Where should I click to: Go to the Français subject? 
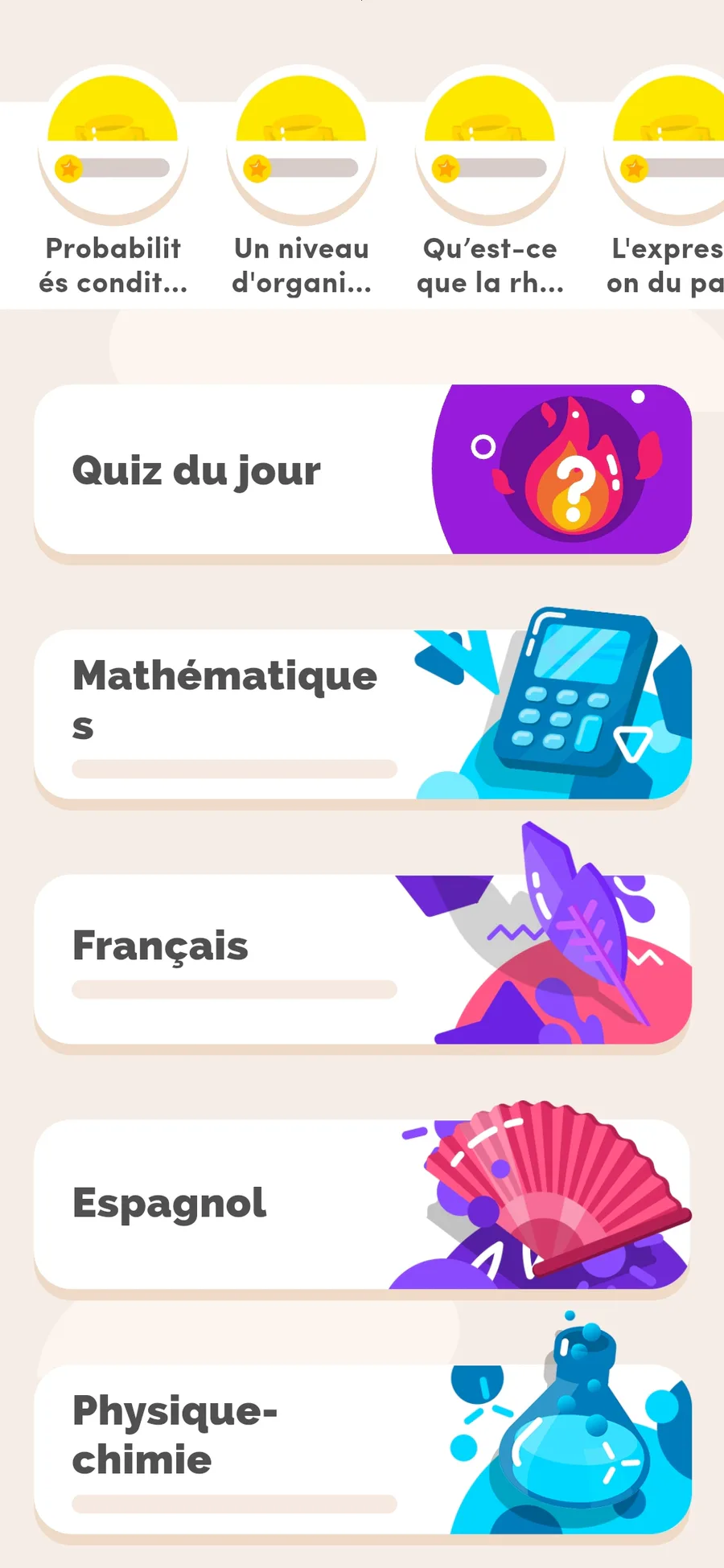point(362,959)
